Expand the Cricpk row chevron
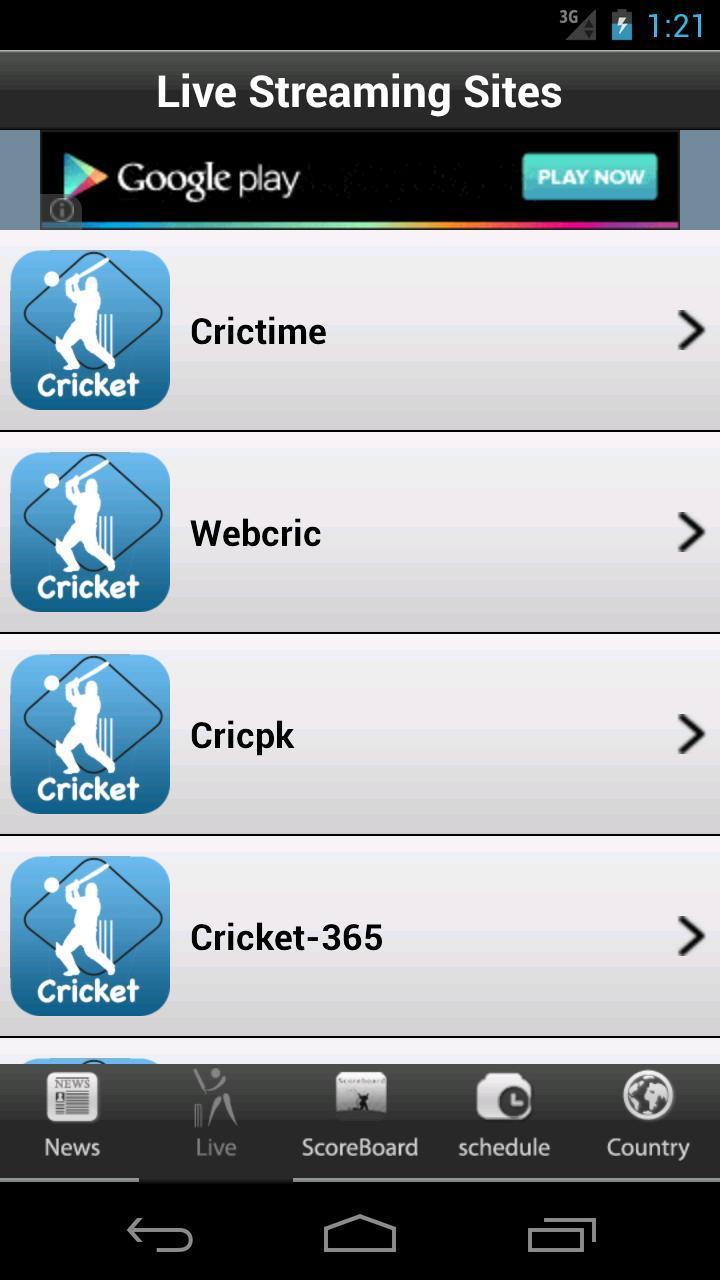Screen dimensions: 720x1280 tap(692, 734)
